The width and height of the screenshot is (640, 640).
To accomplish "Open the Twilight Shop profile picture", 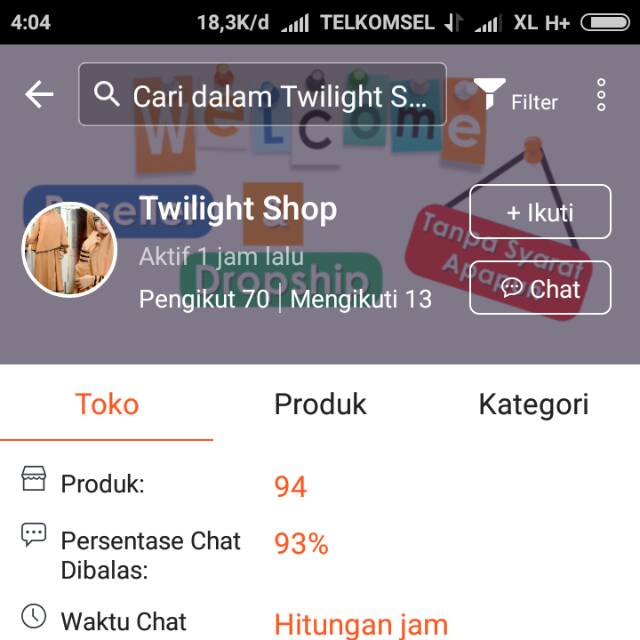I will click(70, 250).
